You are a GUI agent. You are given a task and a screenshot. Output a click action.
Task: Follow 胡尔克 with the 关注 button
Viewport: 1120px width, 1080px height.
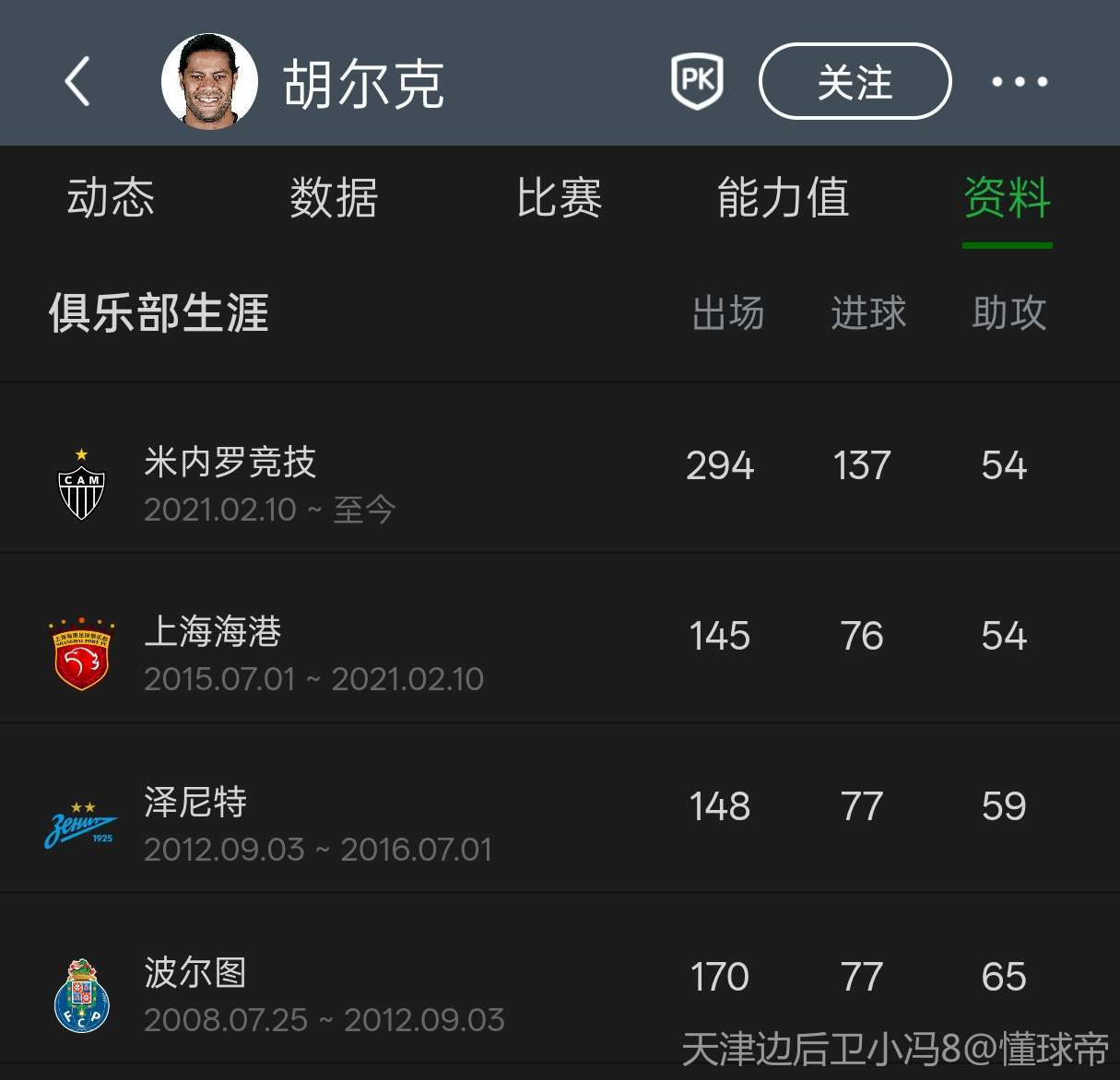point(855,82)
